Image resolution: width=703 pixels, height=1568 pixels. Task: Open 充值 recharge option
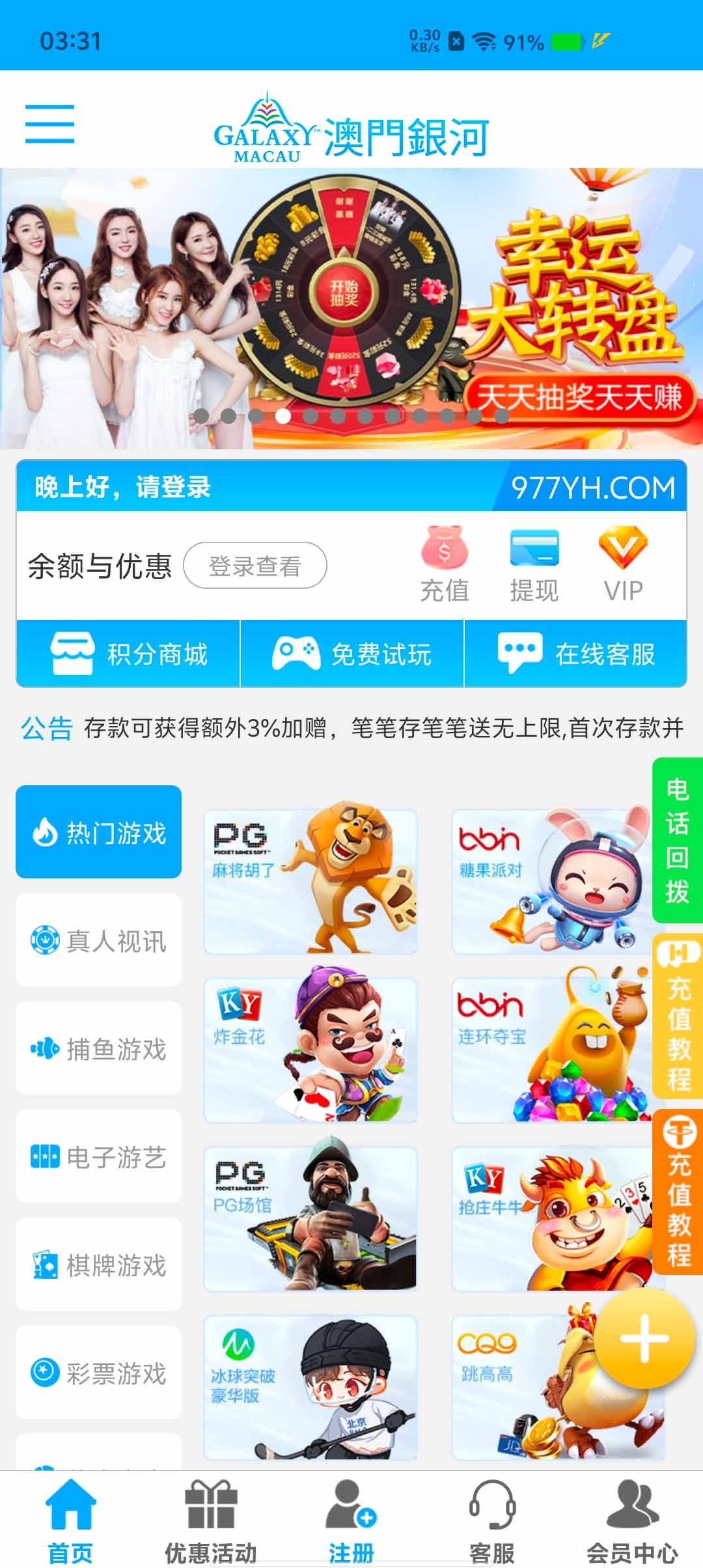pyautogui.click(x=445, y=564)
